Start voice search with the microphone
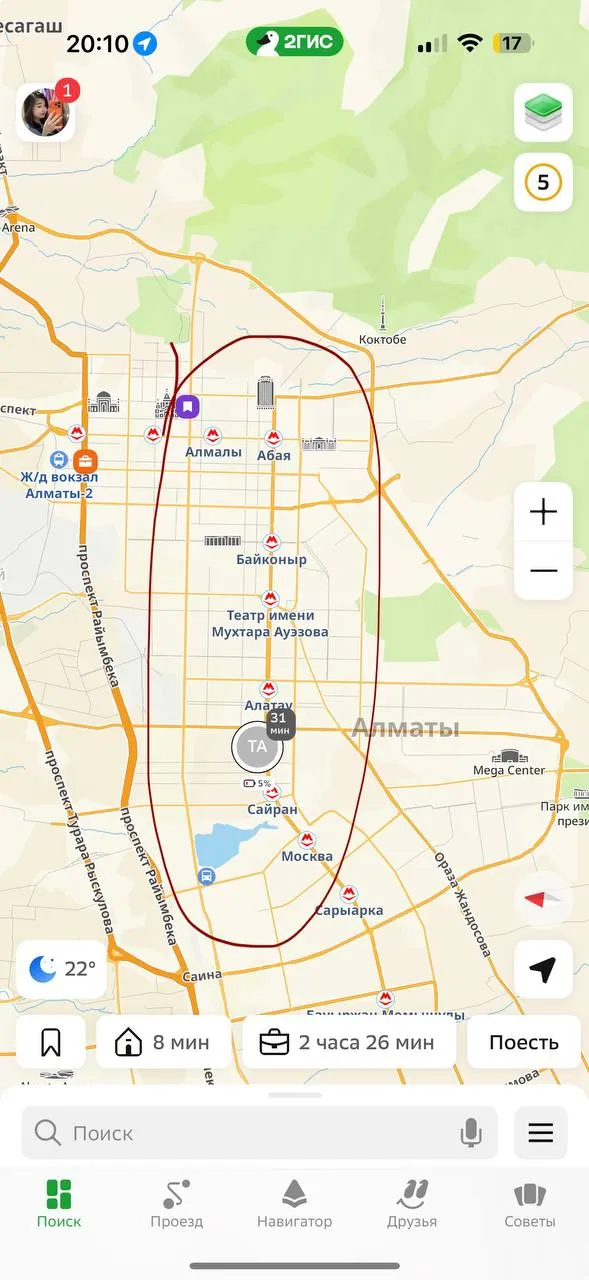 [471, 1133]
